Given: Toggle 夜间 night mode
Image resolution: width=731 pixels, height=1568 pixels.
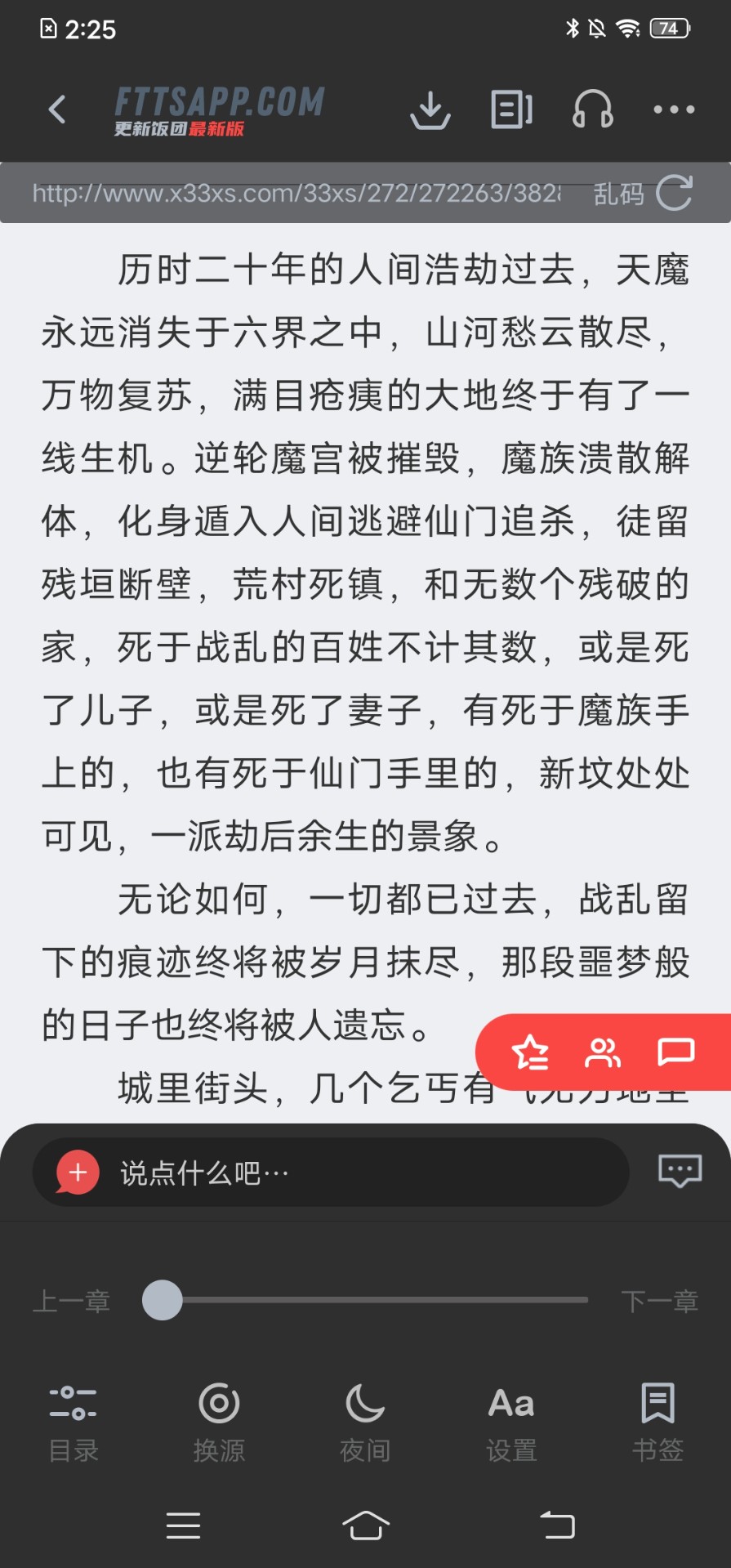Looking at the screenshot, I should pos(365,1420).
